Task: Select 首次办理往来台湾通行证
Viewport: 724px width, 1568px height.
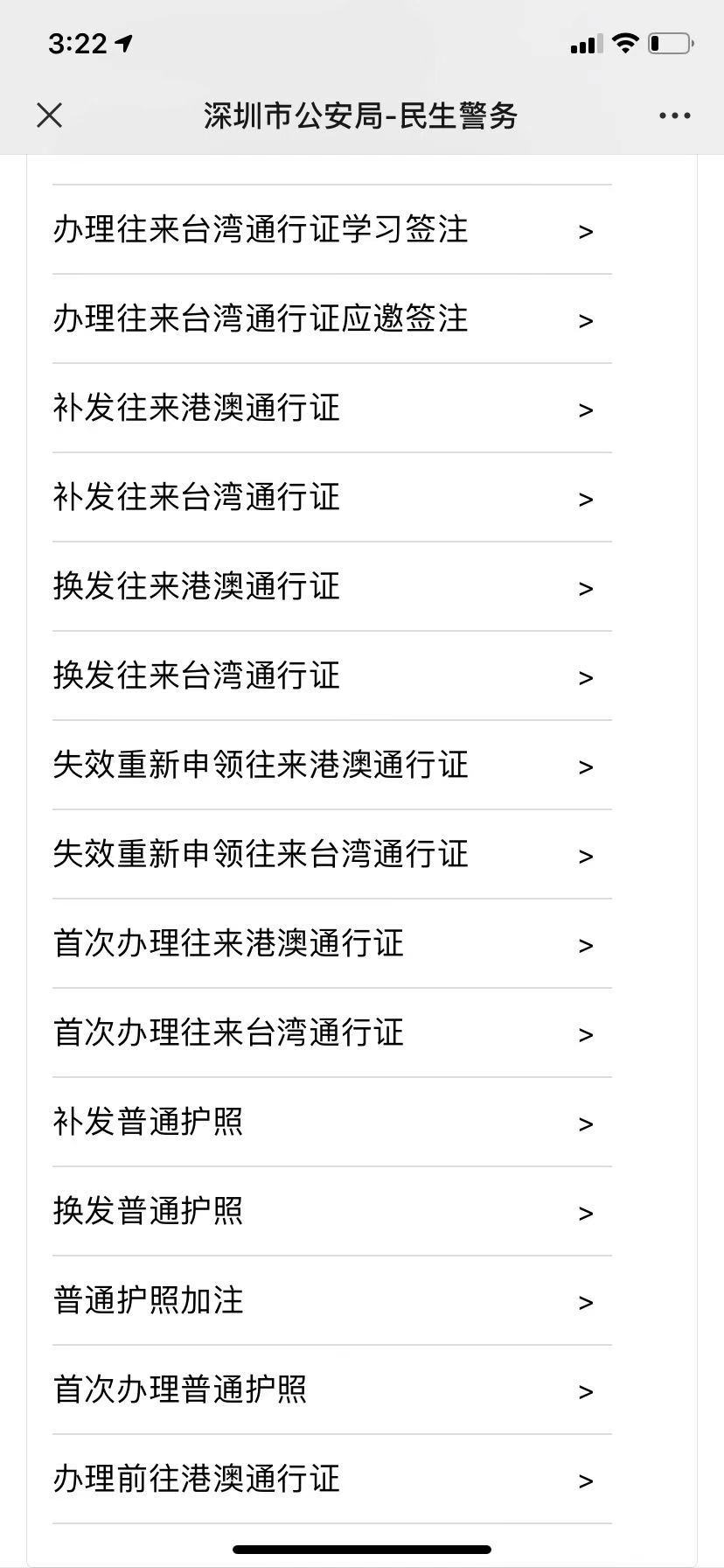Action: [x=226, y=1032]
